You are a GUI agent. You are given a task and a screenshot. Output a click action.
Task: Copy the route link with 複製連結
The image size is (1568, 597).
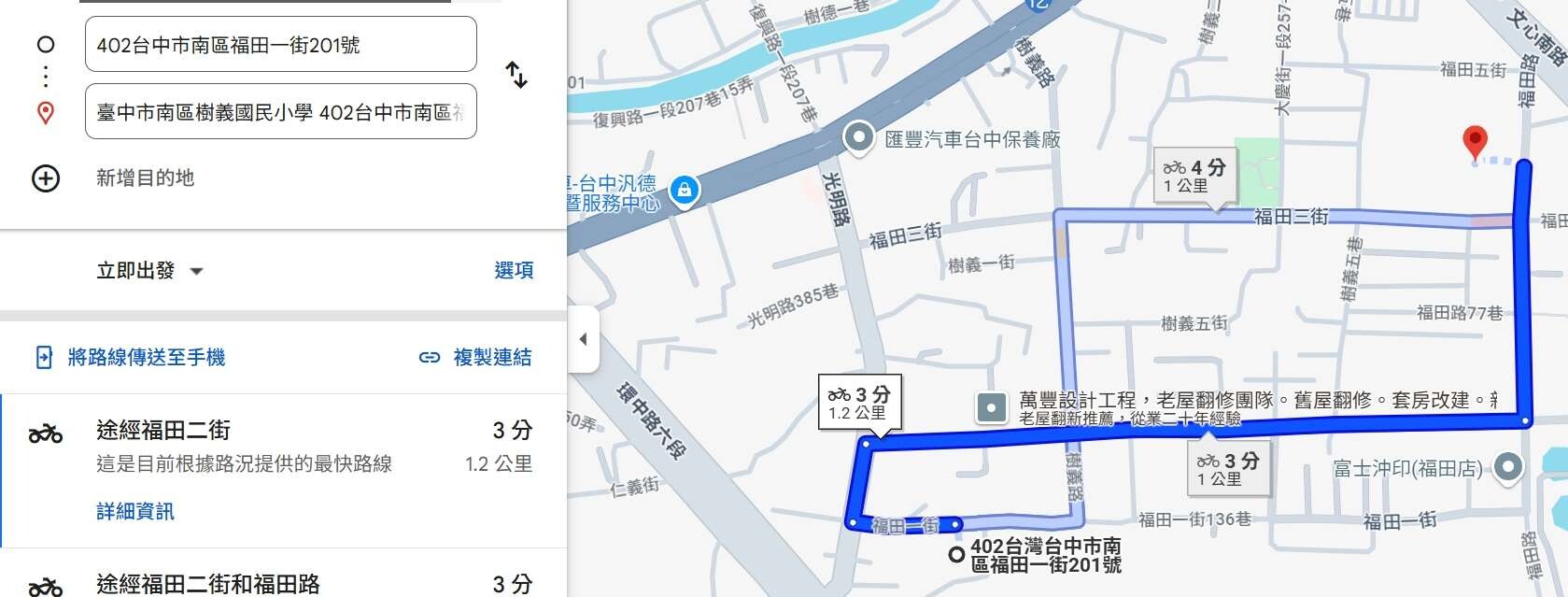[x=476, y=357]
